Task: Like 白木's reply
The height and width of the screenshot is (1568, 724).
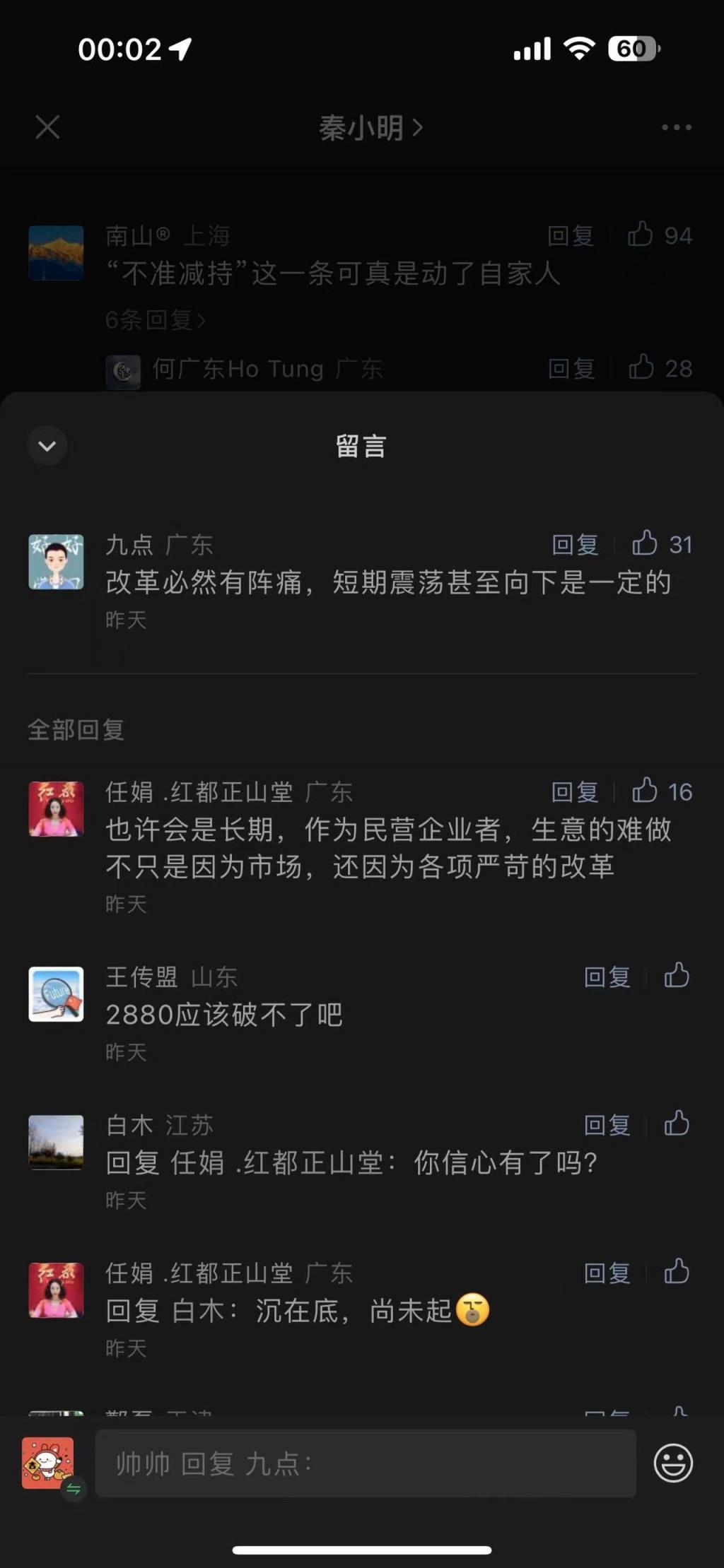Action: point(677,1124)
